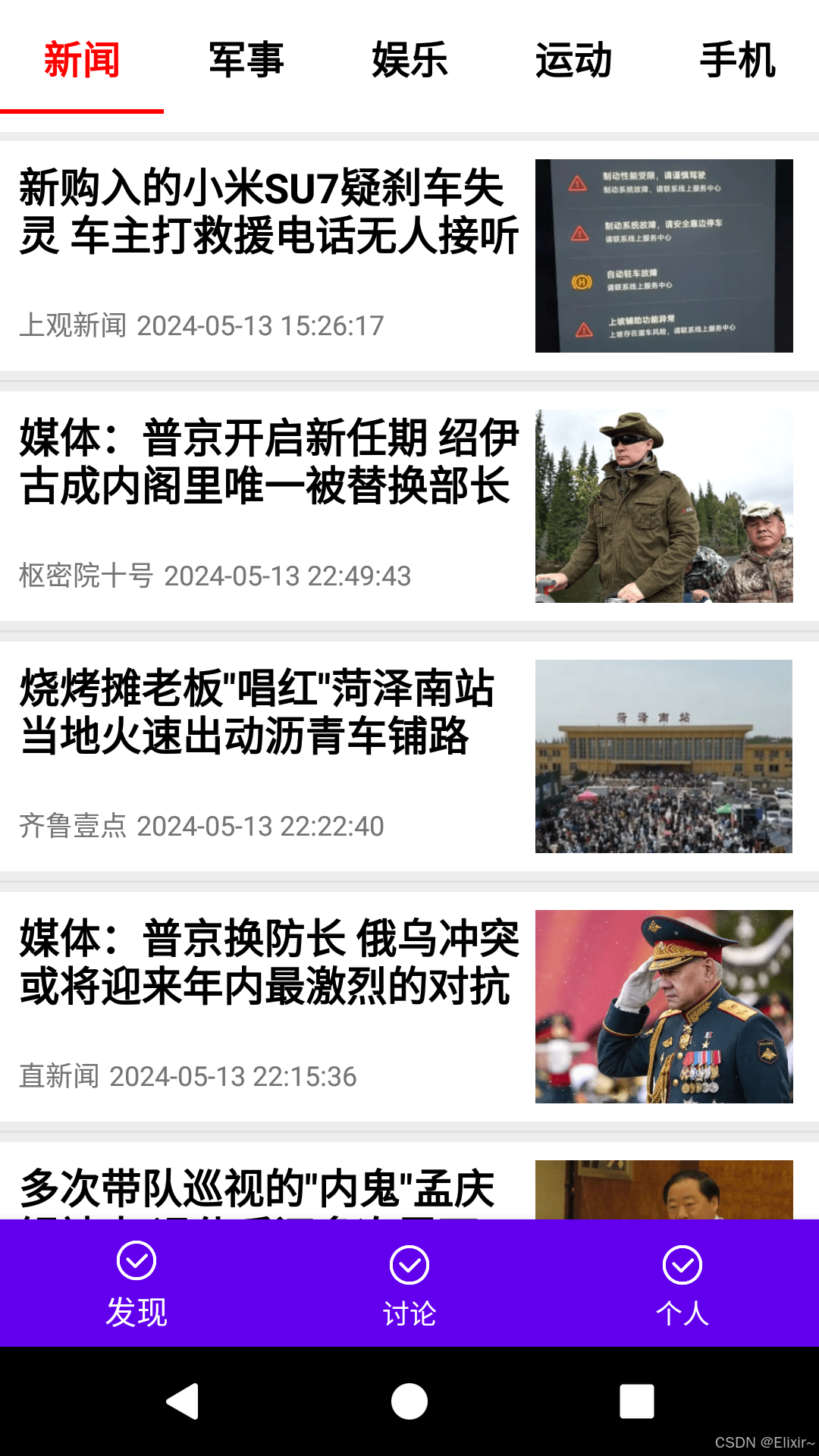819x1456 pixels.
Task: Open the 菏泽南站 barbecue stall article
Action: point(258,713)
